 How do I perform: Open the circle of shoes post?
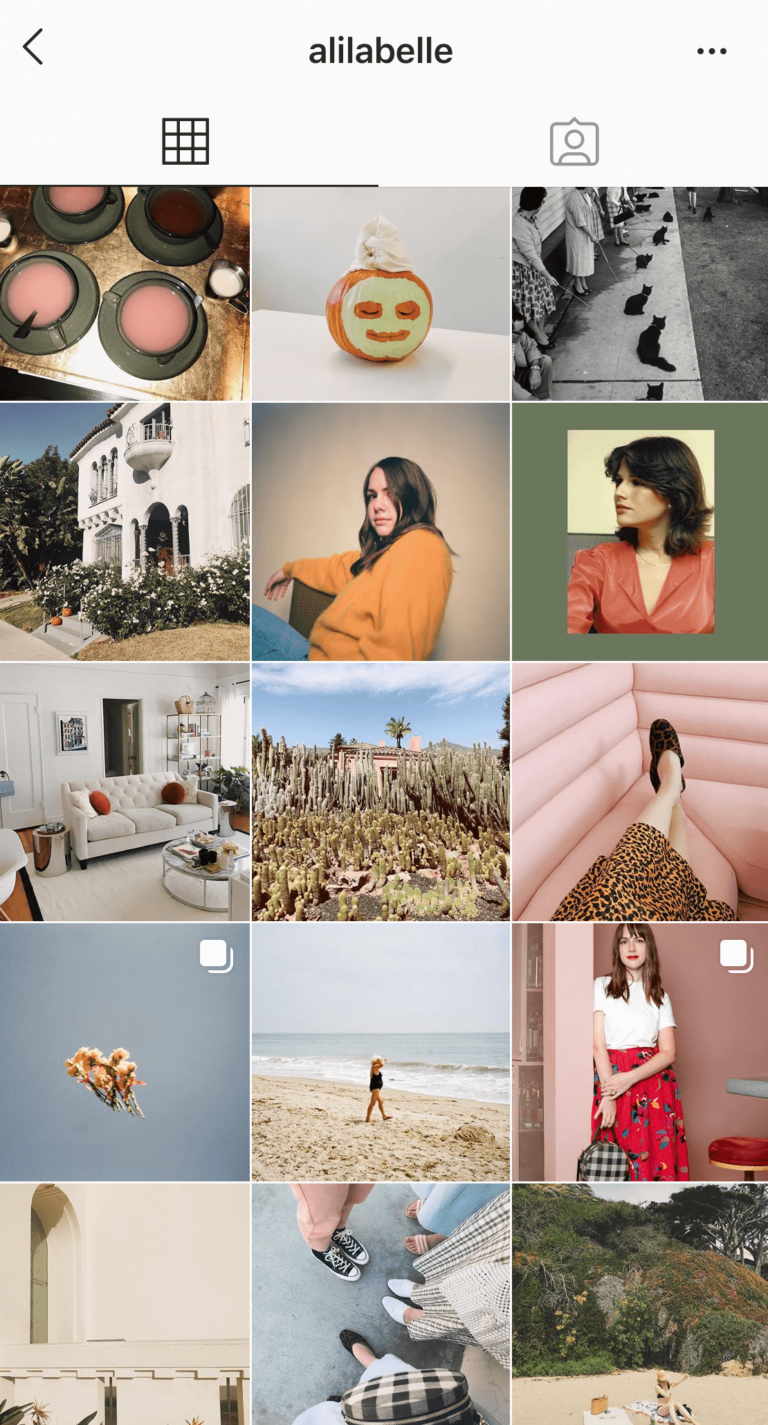pyautogui.click(x=383, y=1311)
